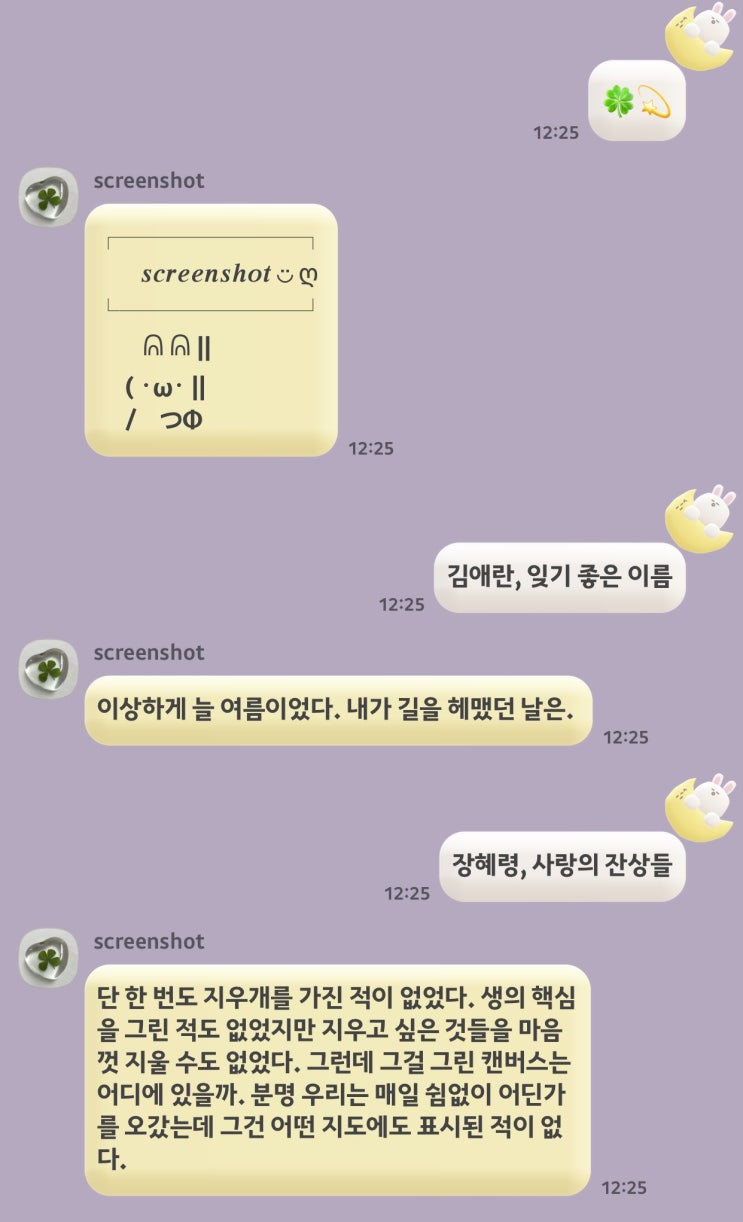The image size is (743, 1222).
Task: Open sender's avatar beside the '이상하게 늘 여름이었다' message
Action: [x=48, y=669]
